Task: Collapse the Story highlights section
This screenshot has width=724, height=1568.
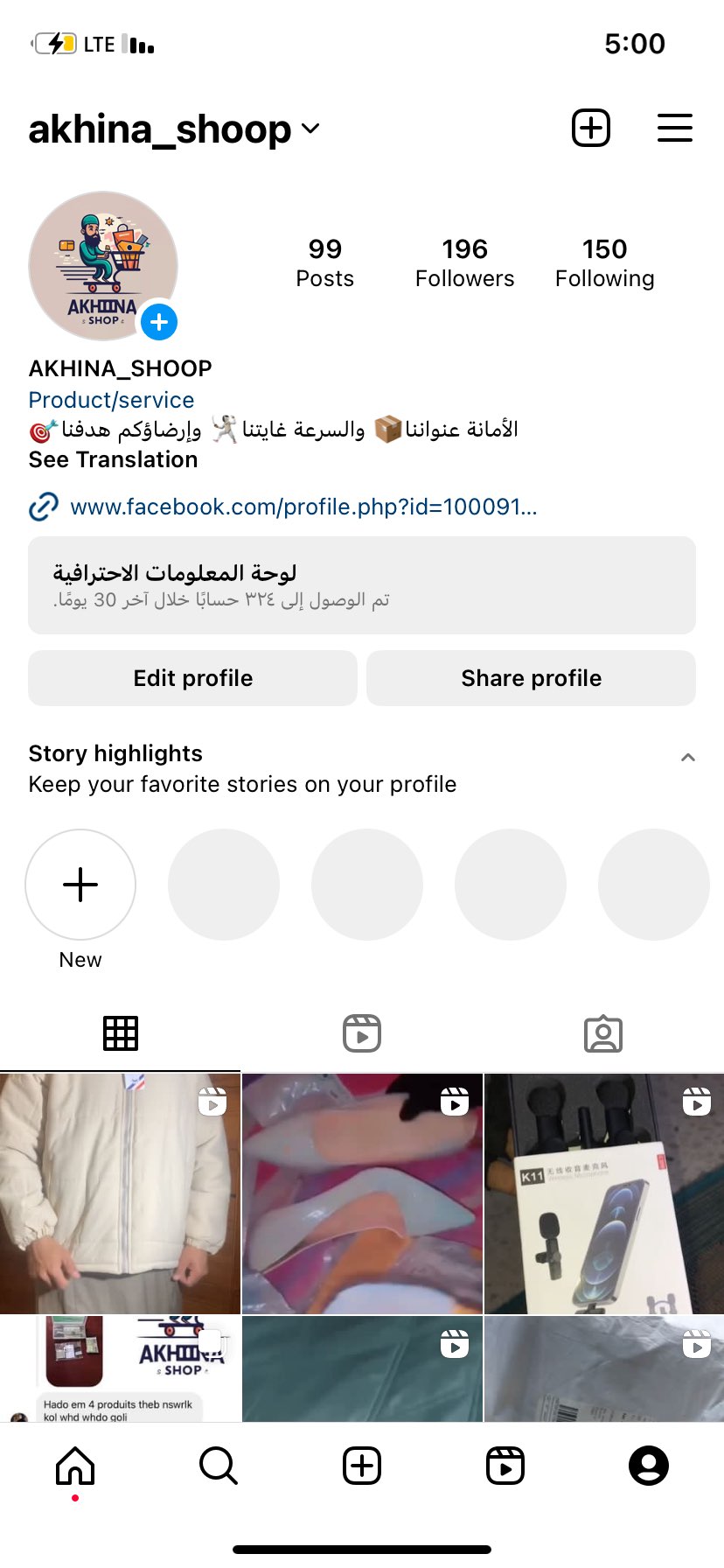Action: (688, 758)
